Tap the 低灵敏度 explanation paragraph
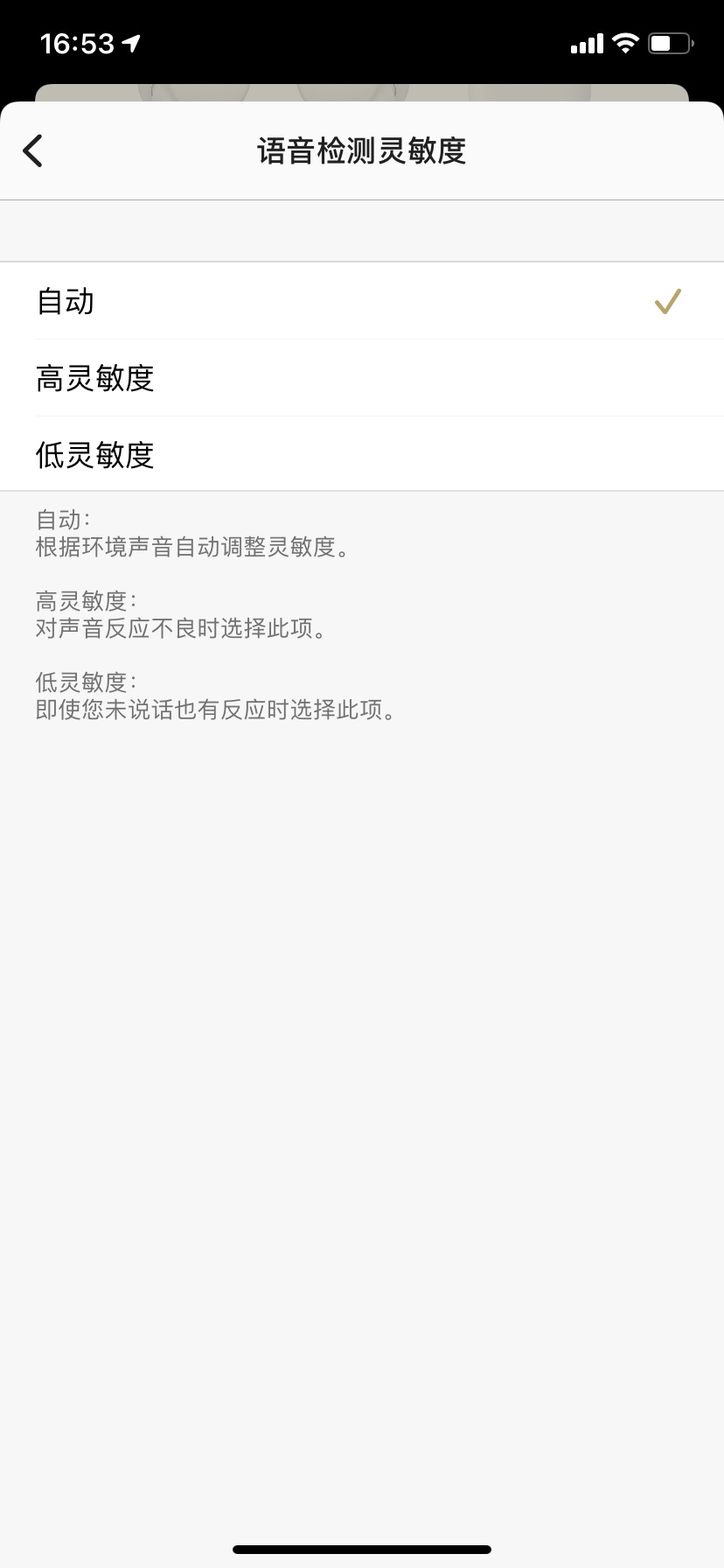The height and width of the screenshot is (1568, 724). click(x=214, y=696)
